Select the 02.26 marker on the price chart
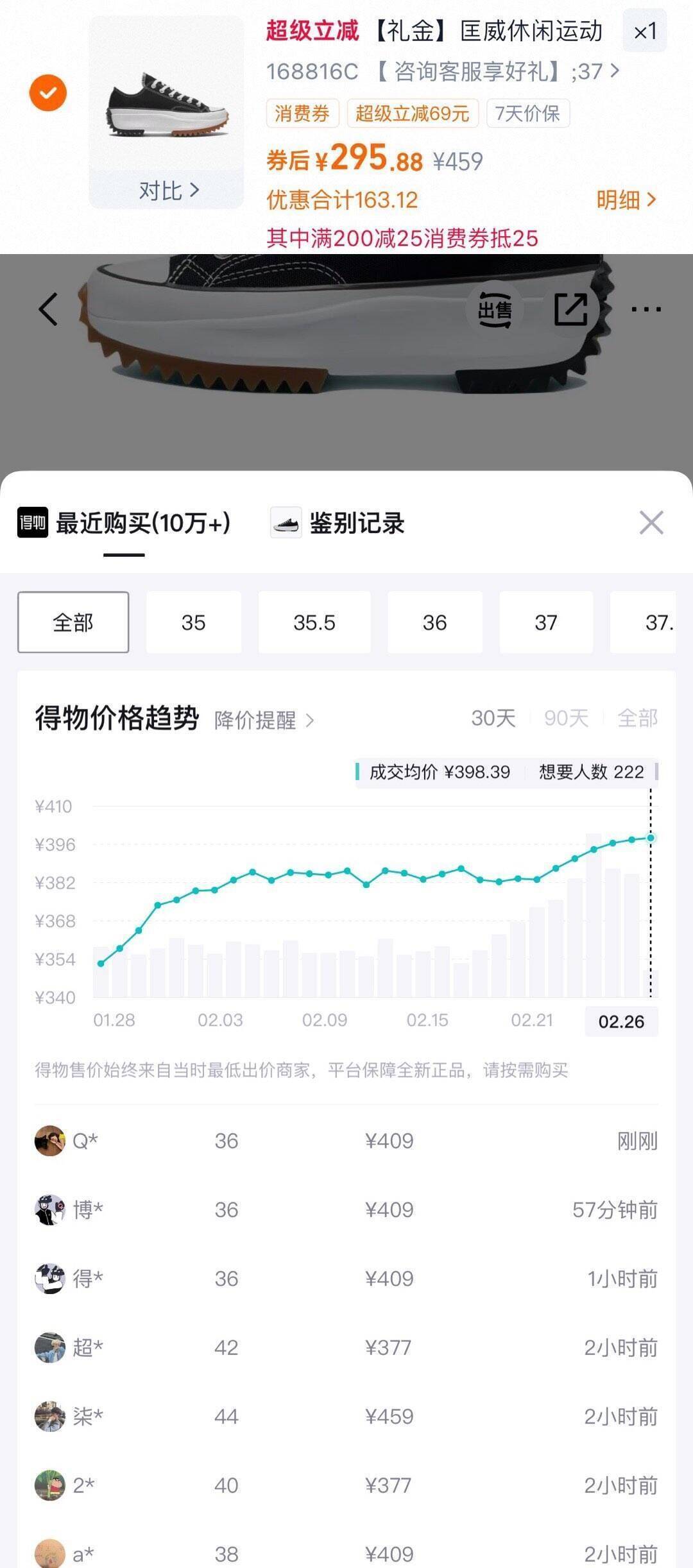This screenshot has height=1568, width=693. (622, 1019)
